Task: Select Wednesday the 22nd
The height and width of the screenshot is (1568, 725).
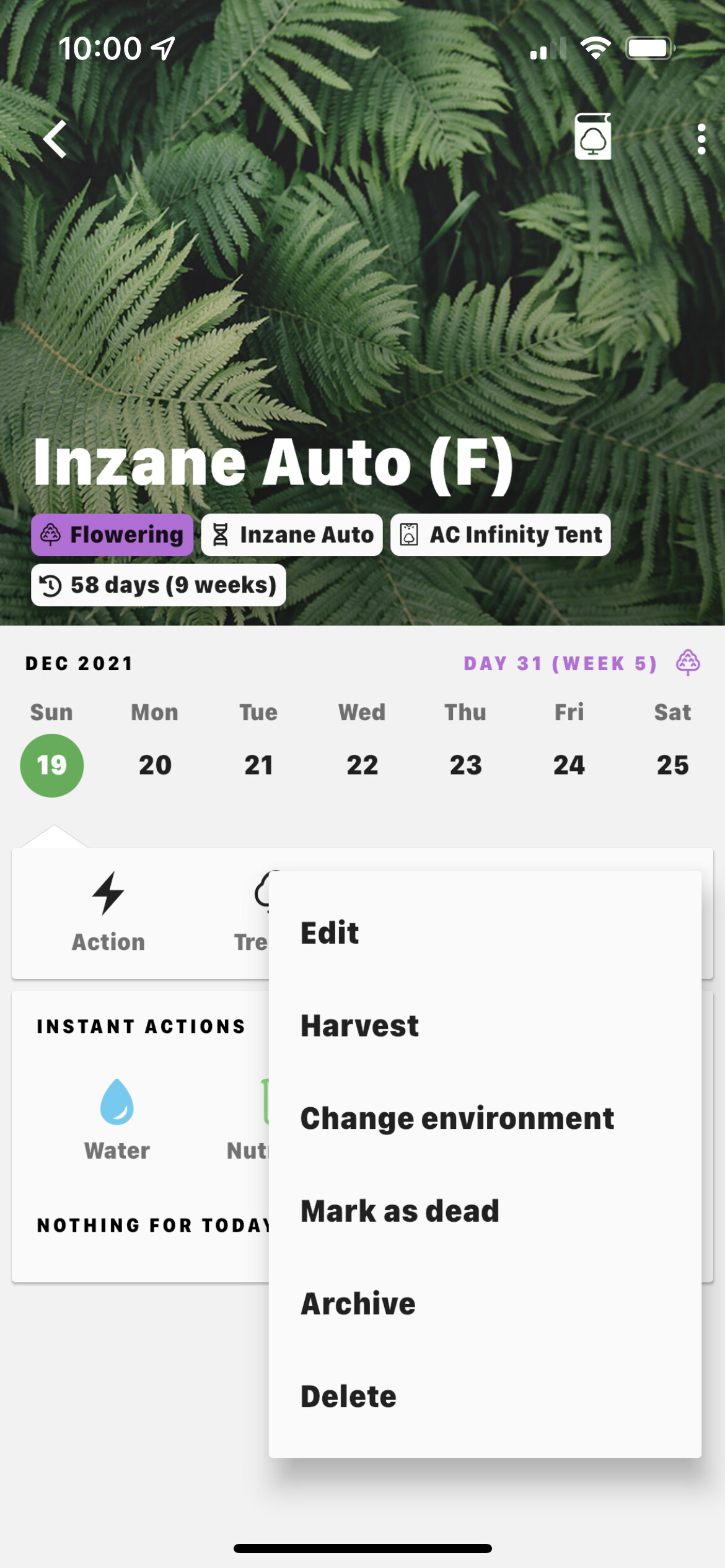Action: (x=362, y=765)
